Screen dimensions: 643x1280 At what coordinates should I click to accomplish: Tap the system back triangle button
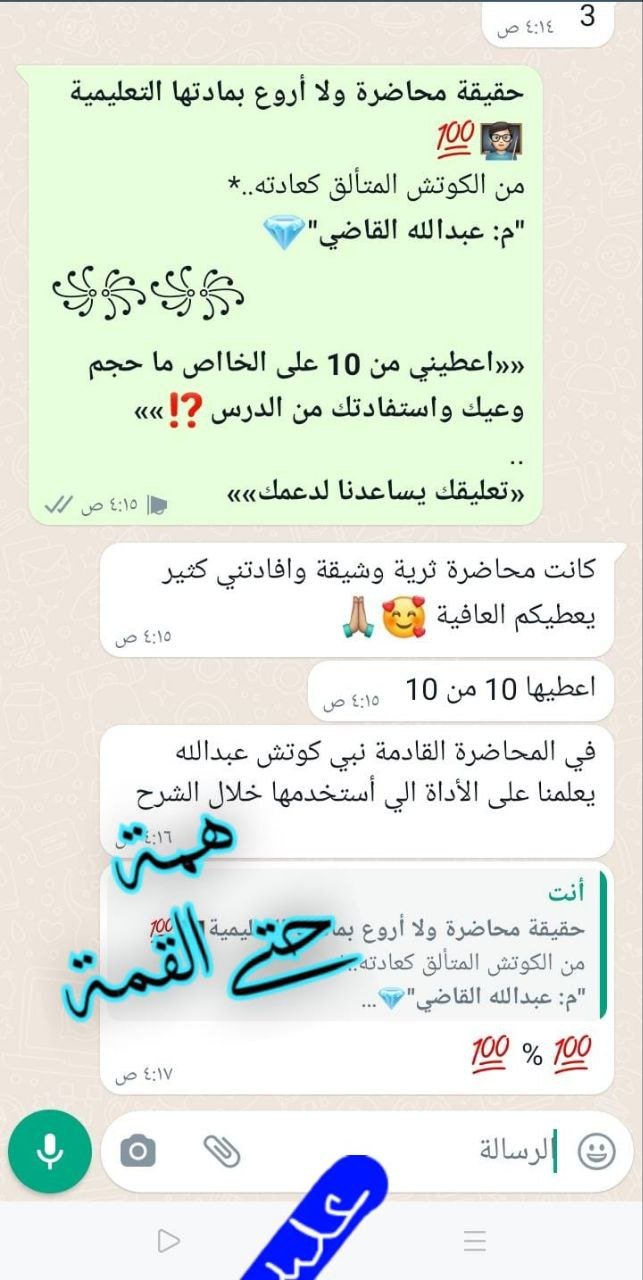coord(167,1242)
